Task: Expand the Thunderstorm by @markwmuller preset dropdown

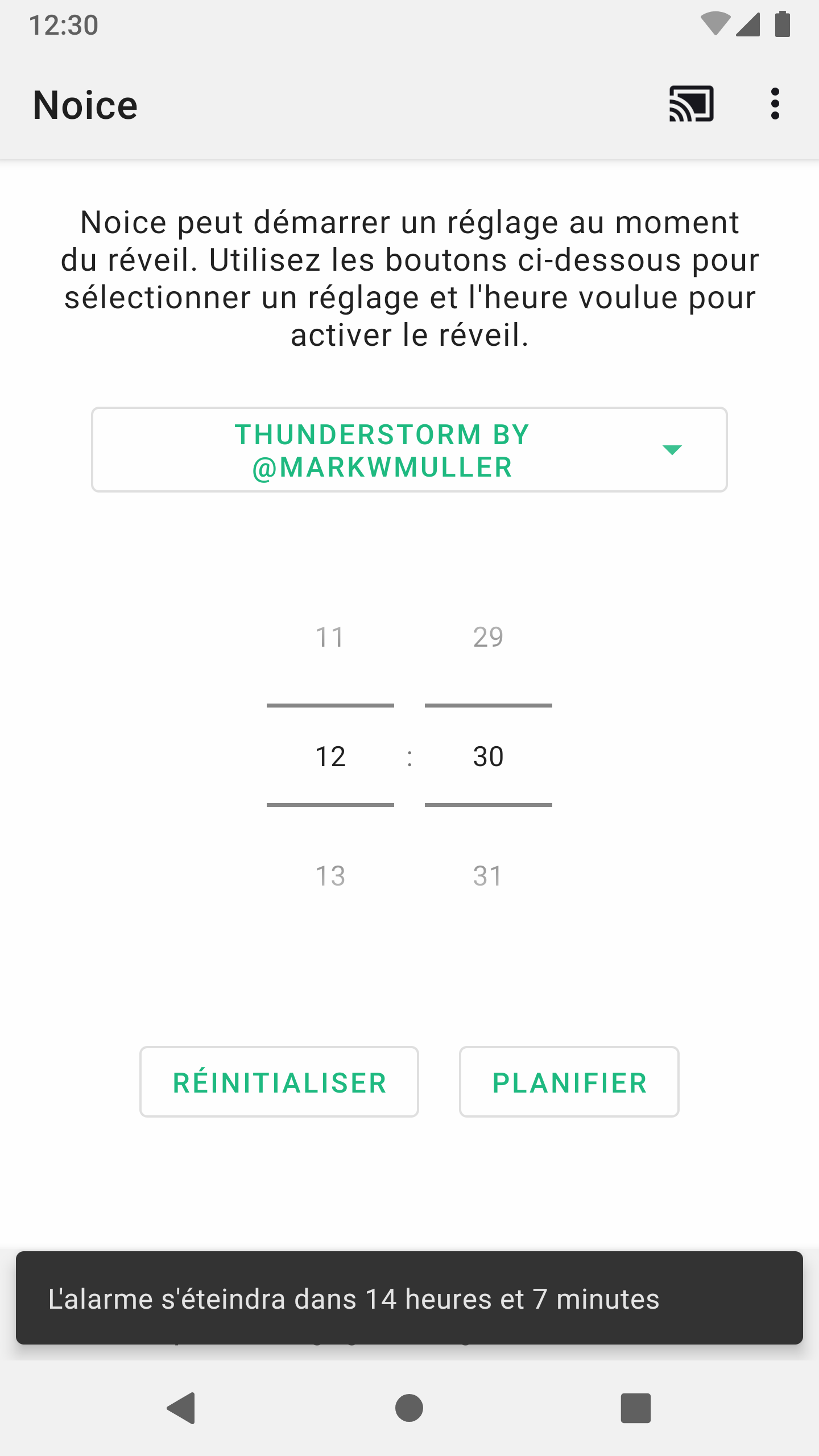Action: [x=409, y=450]
